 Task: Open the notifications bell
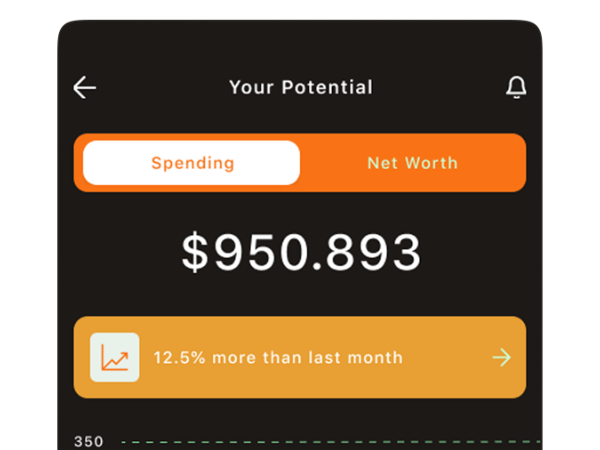coord(516,88)
